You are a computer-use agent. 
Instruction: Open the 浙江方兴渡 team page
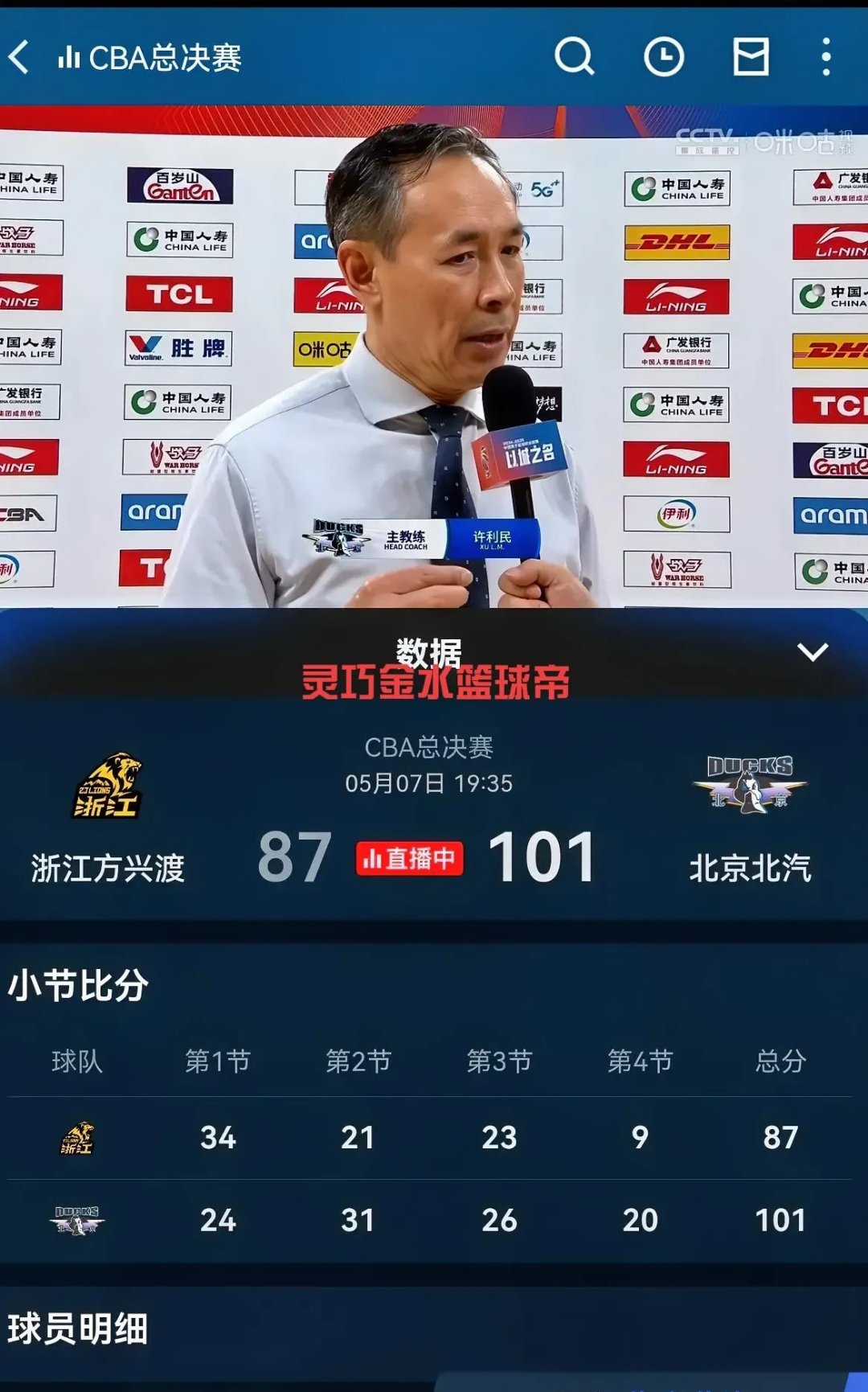[x=108, y=816]
